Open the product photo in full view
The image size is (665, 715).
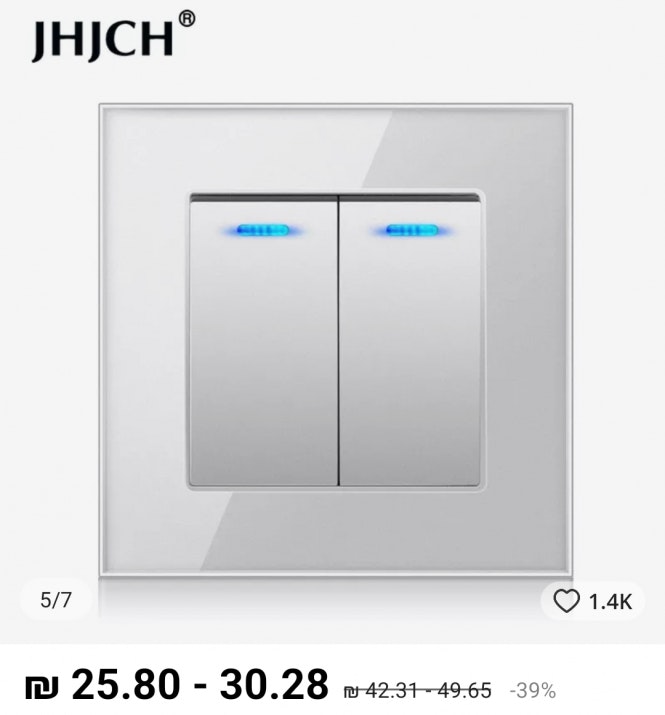tap(334, 340)
